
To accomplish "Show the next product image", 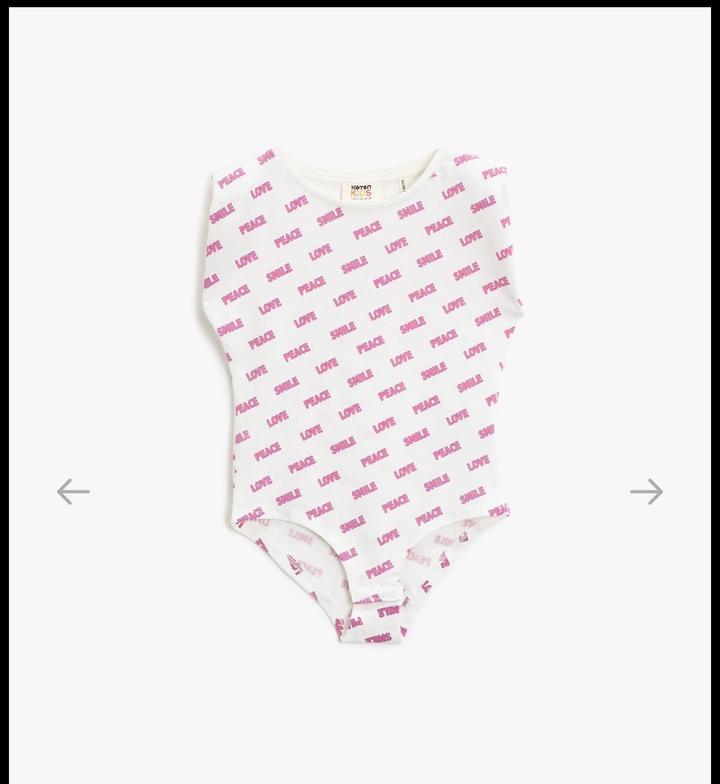I will point(646,491).
